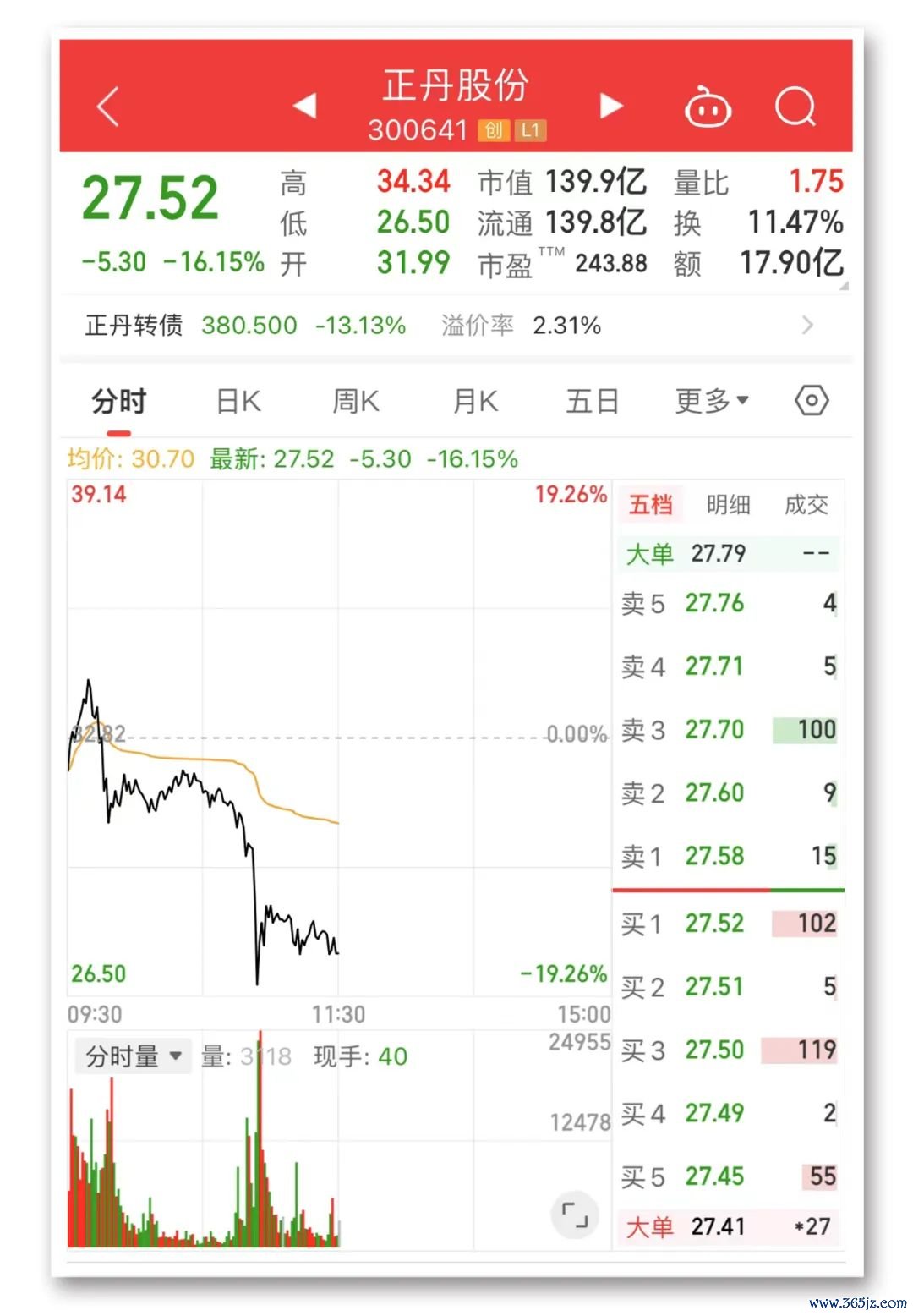This screenshot has width=913, height=1316.
Task: Select the 分时 chart tab
Action: click(119, 401)
